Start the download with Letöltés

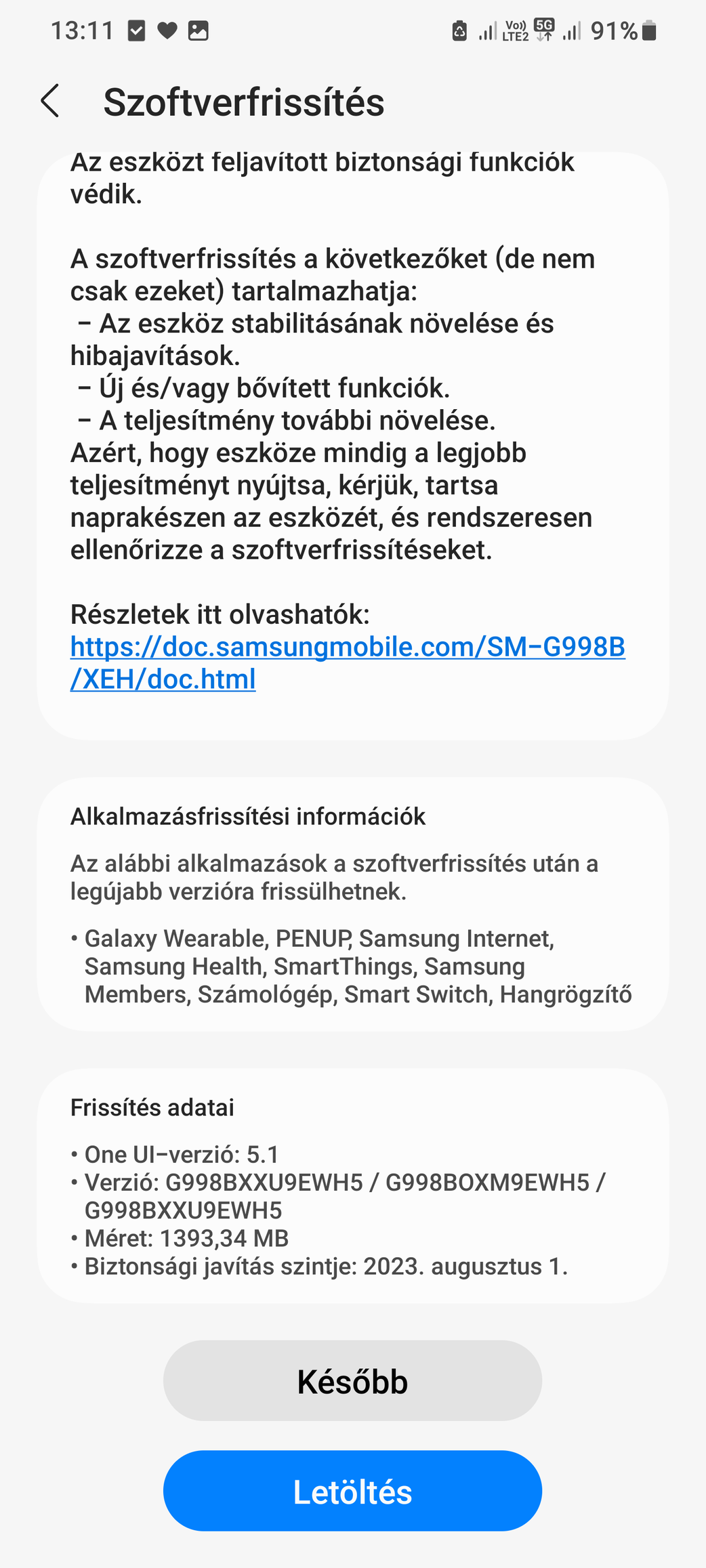click(352, 1491)
